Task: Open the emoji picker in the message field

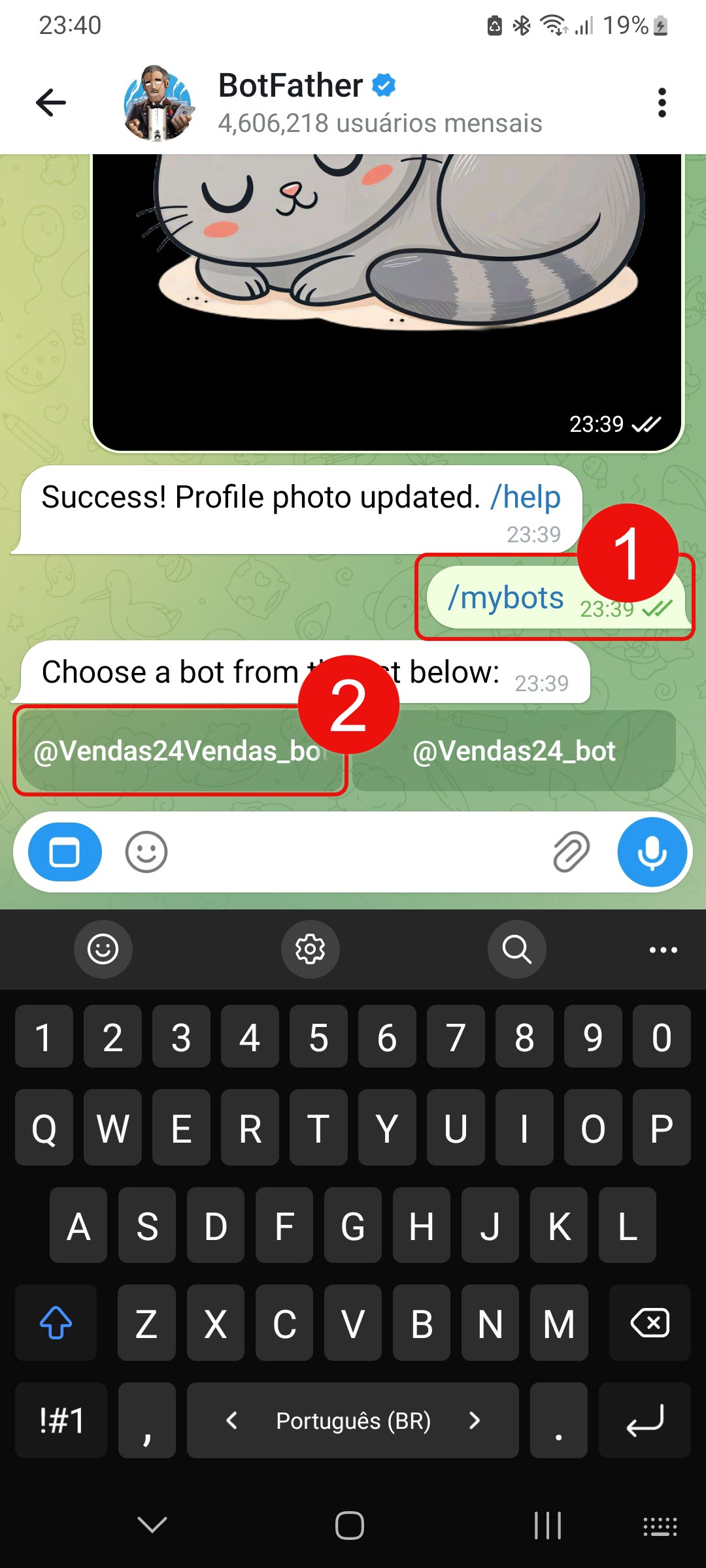Action: coord(146,853)
